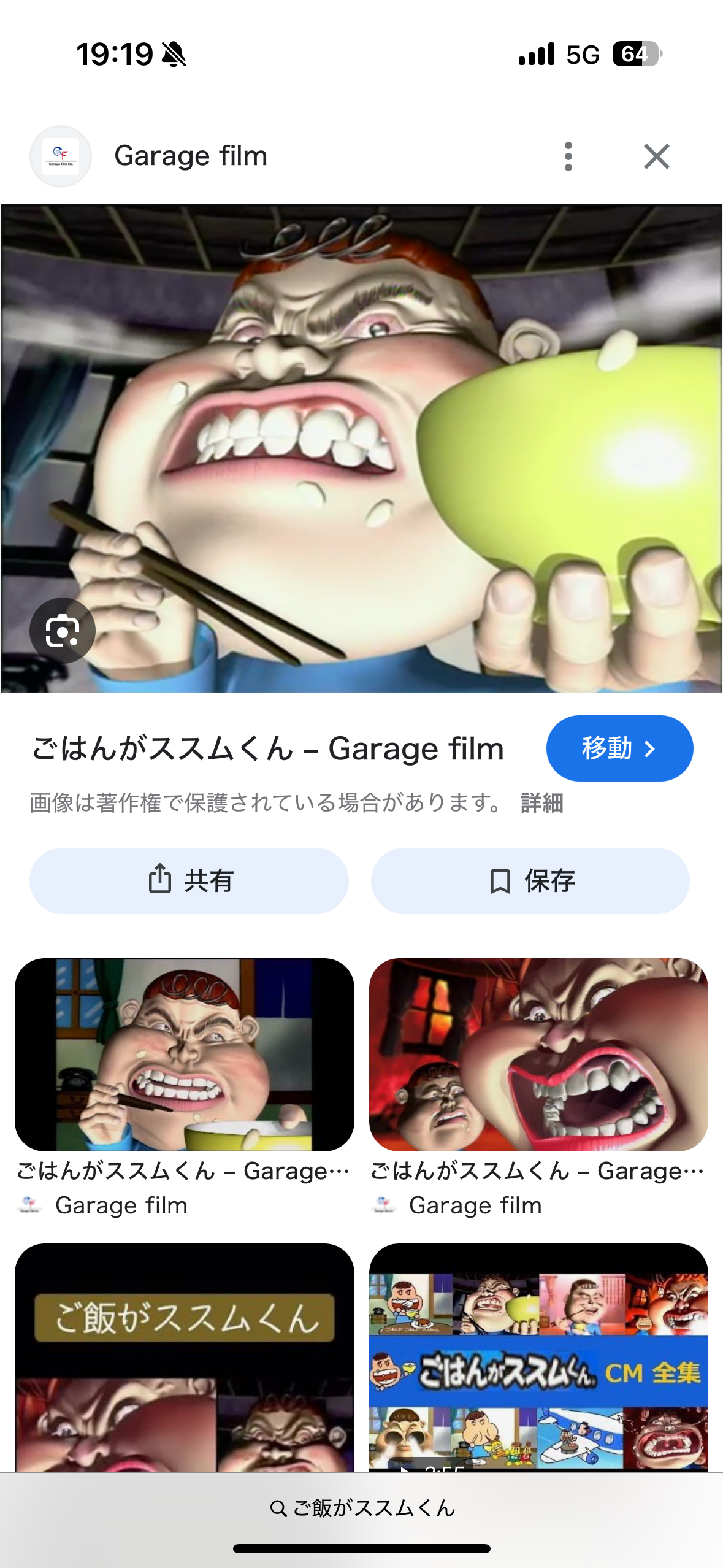Search this image with Google Lens

coord(63,631)
